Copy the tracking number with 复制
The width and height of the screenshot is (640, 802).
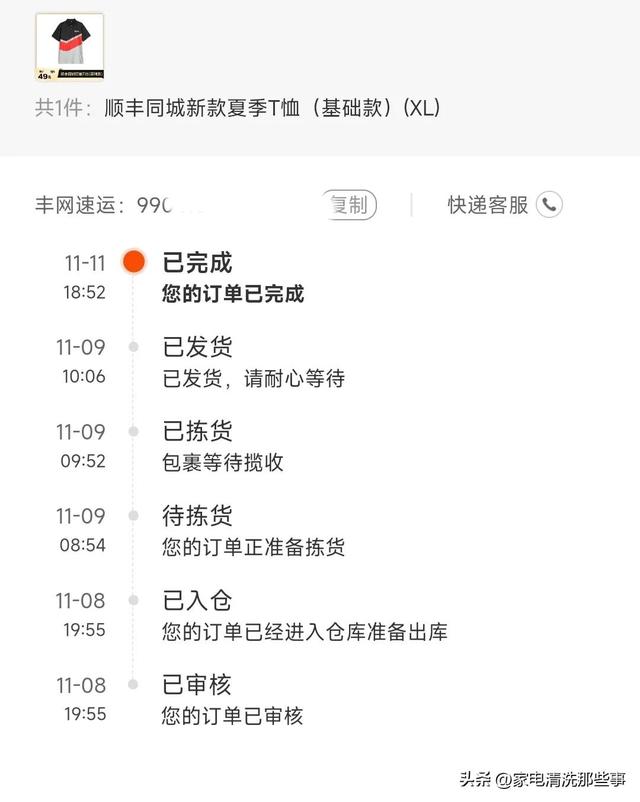349,205
